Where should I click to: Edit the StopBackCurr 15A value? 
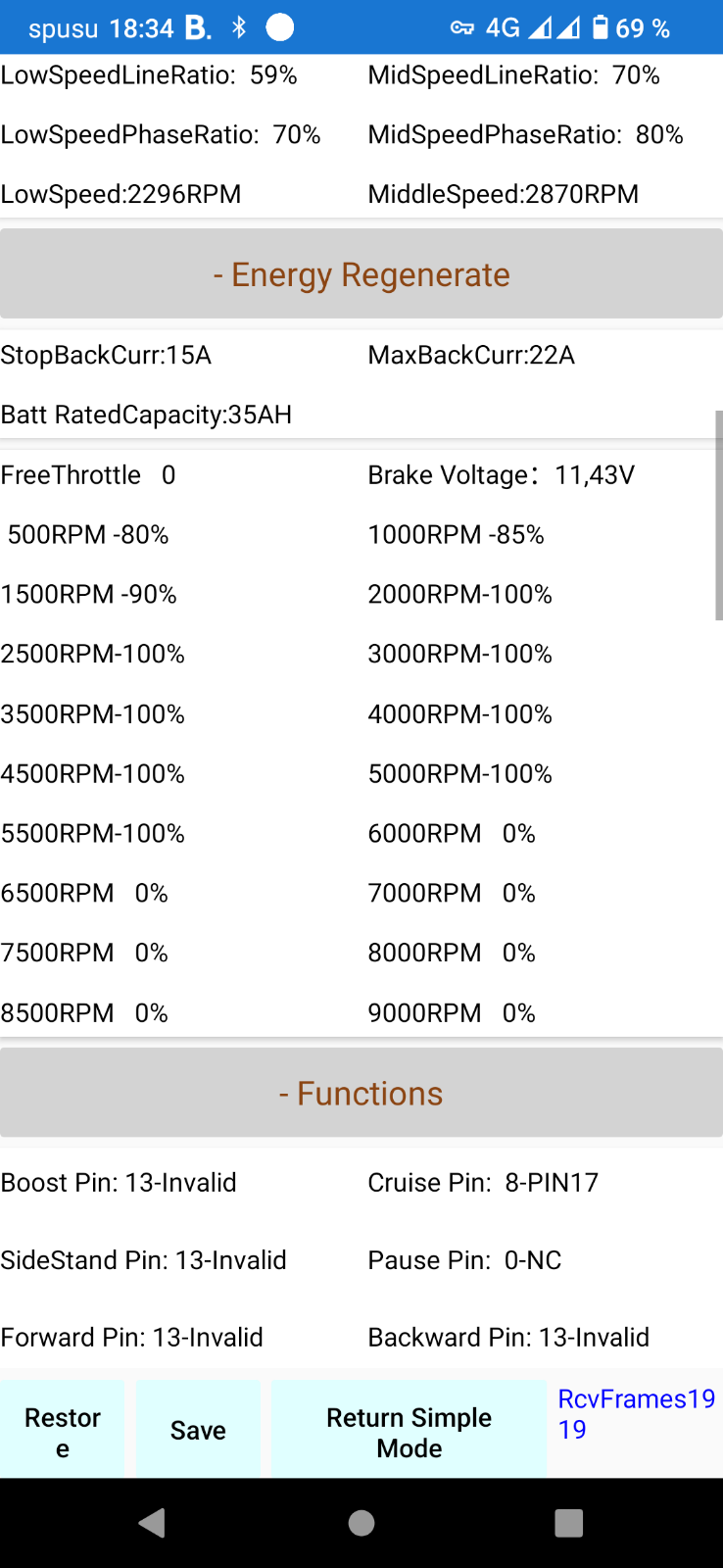point(106,355)
